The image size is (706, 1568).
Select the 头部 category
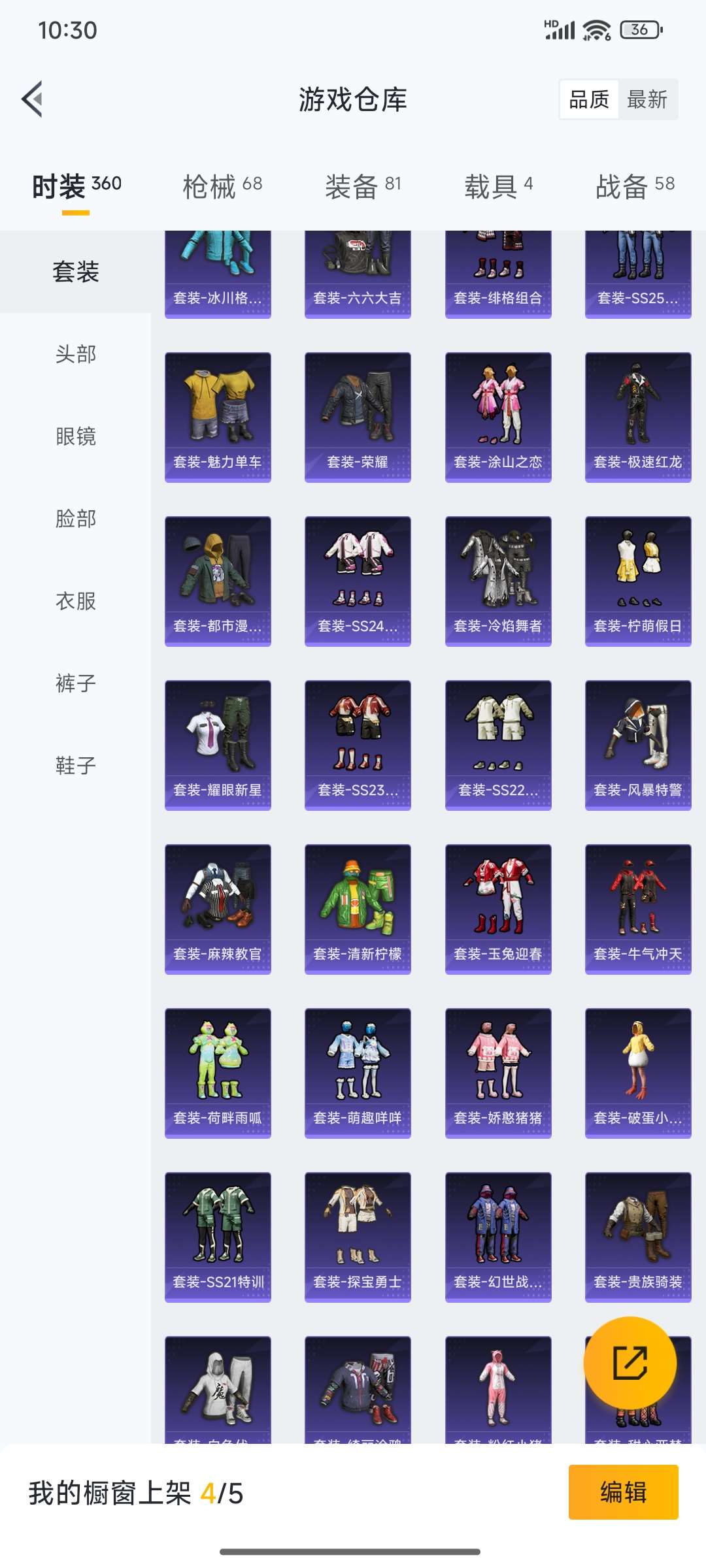click(x=76, y=354)
